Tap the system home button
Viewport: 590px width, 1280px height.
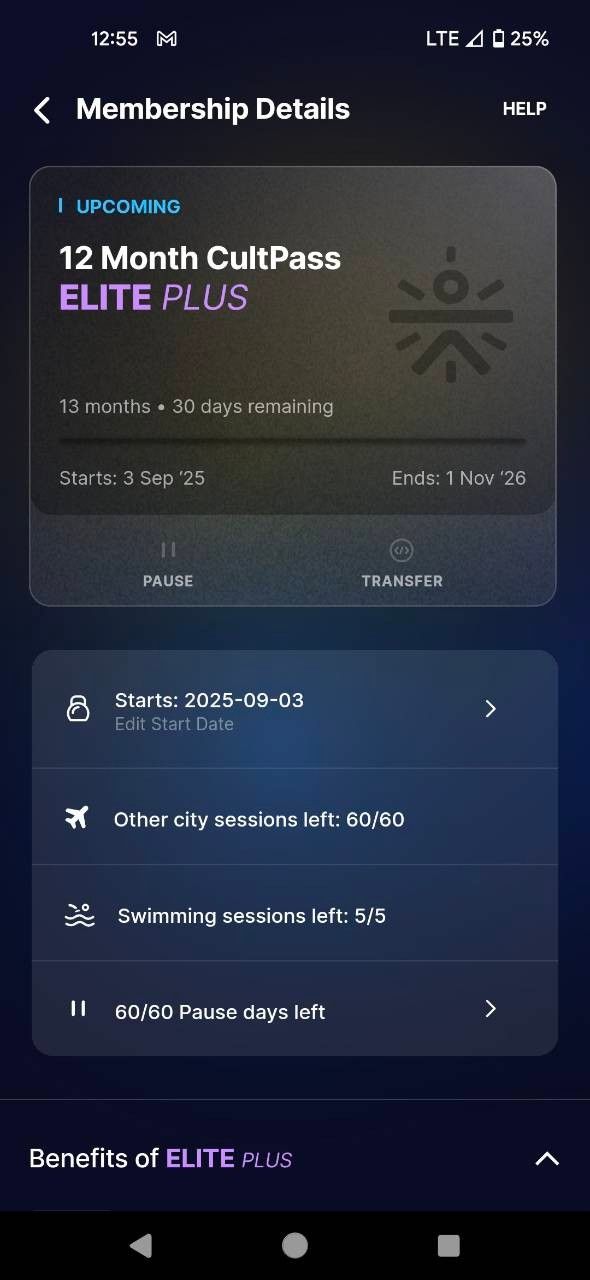click(295, 1245)
